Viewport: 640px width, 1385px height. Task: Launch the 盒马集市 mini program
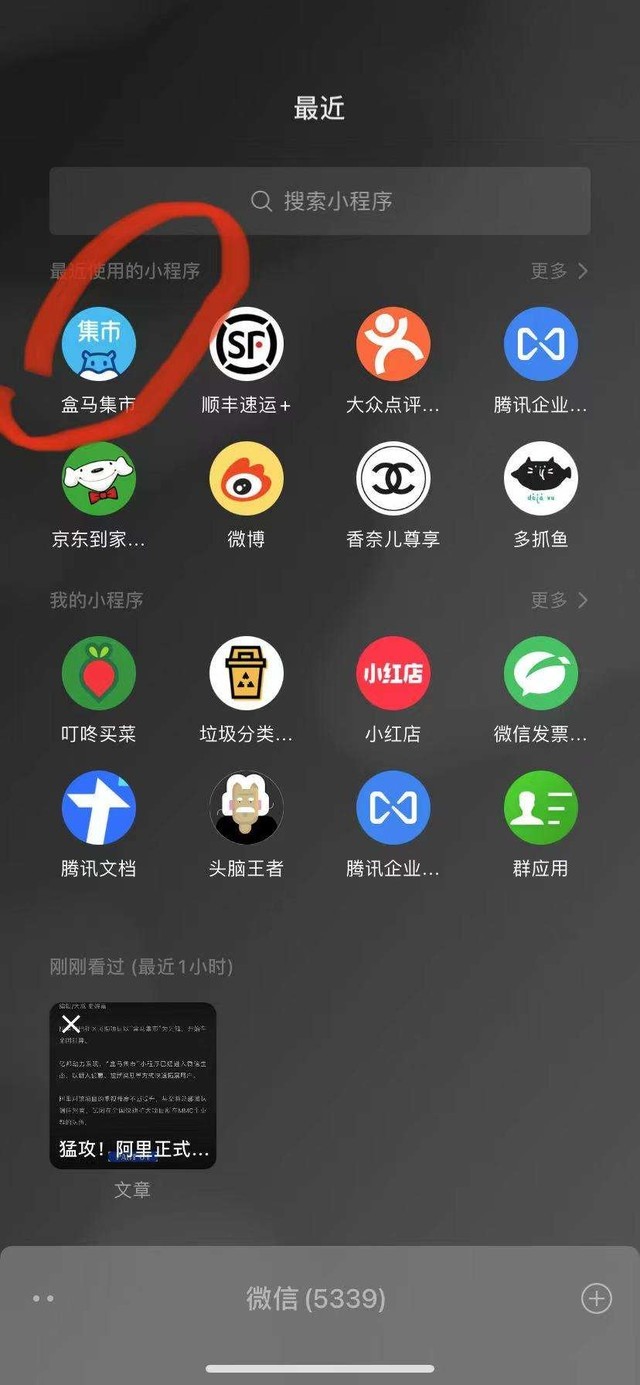pos(98,345)
